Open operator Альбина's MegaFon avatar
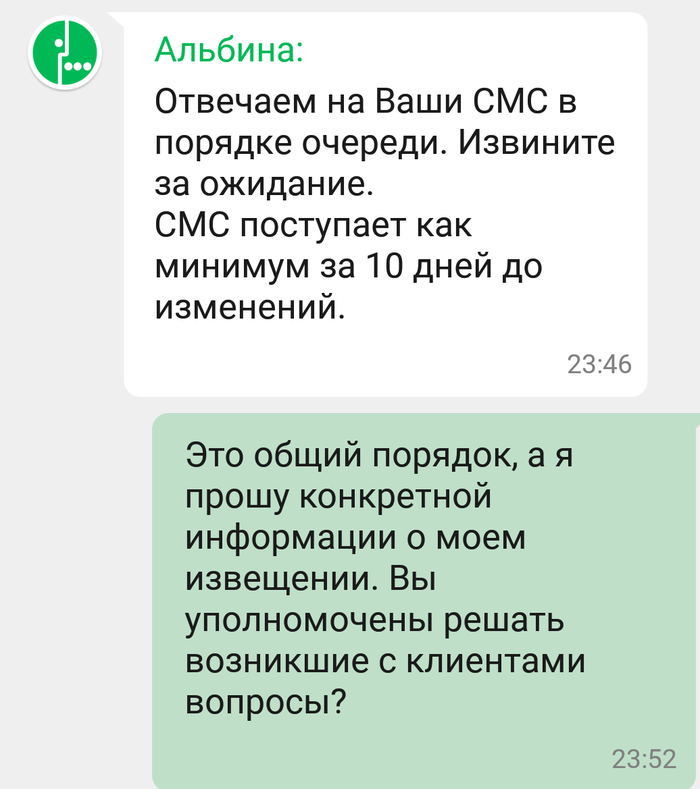700x789 pixels. click(66, 51)
